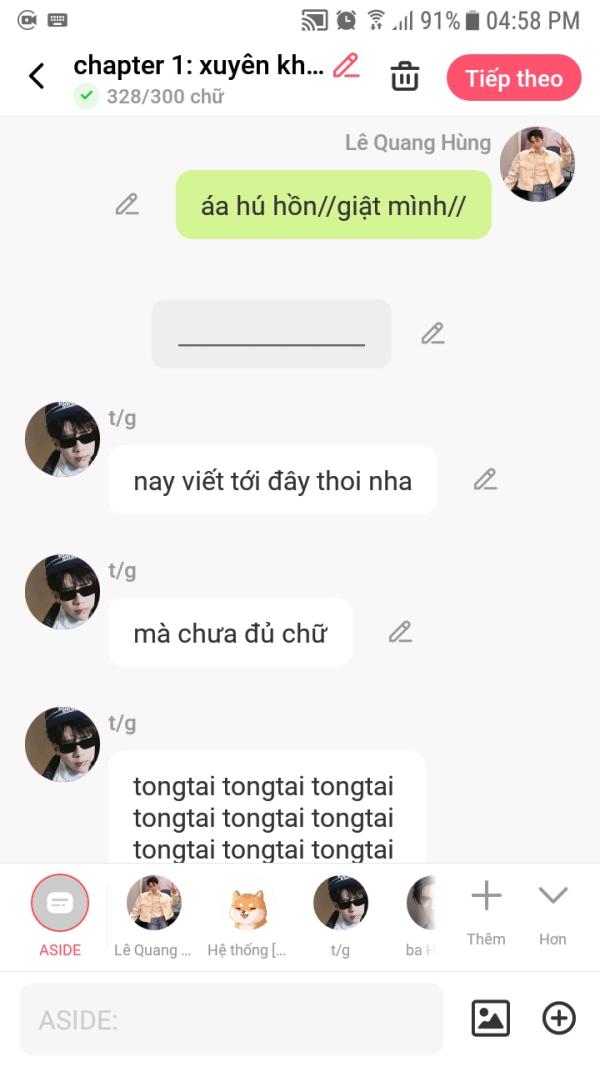The height and width of the screenshot is (1067, 600).
Task: Open the circled plus add menu
Action: [558, 1018]
